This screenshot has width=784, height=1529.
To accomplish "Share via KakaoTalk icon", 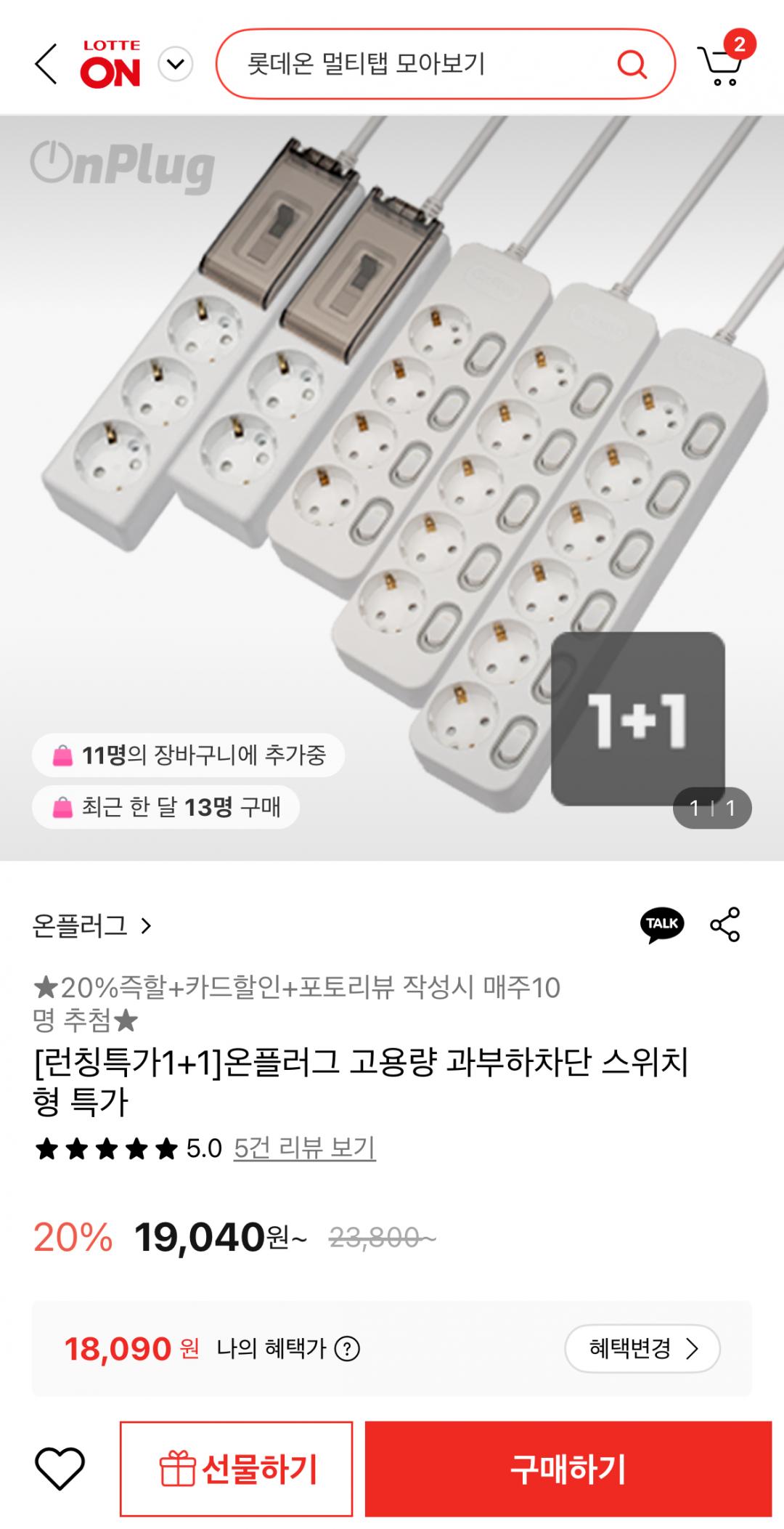I will pyautogui.click(x=661, y=925).
